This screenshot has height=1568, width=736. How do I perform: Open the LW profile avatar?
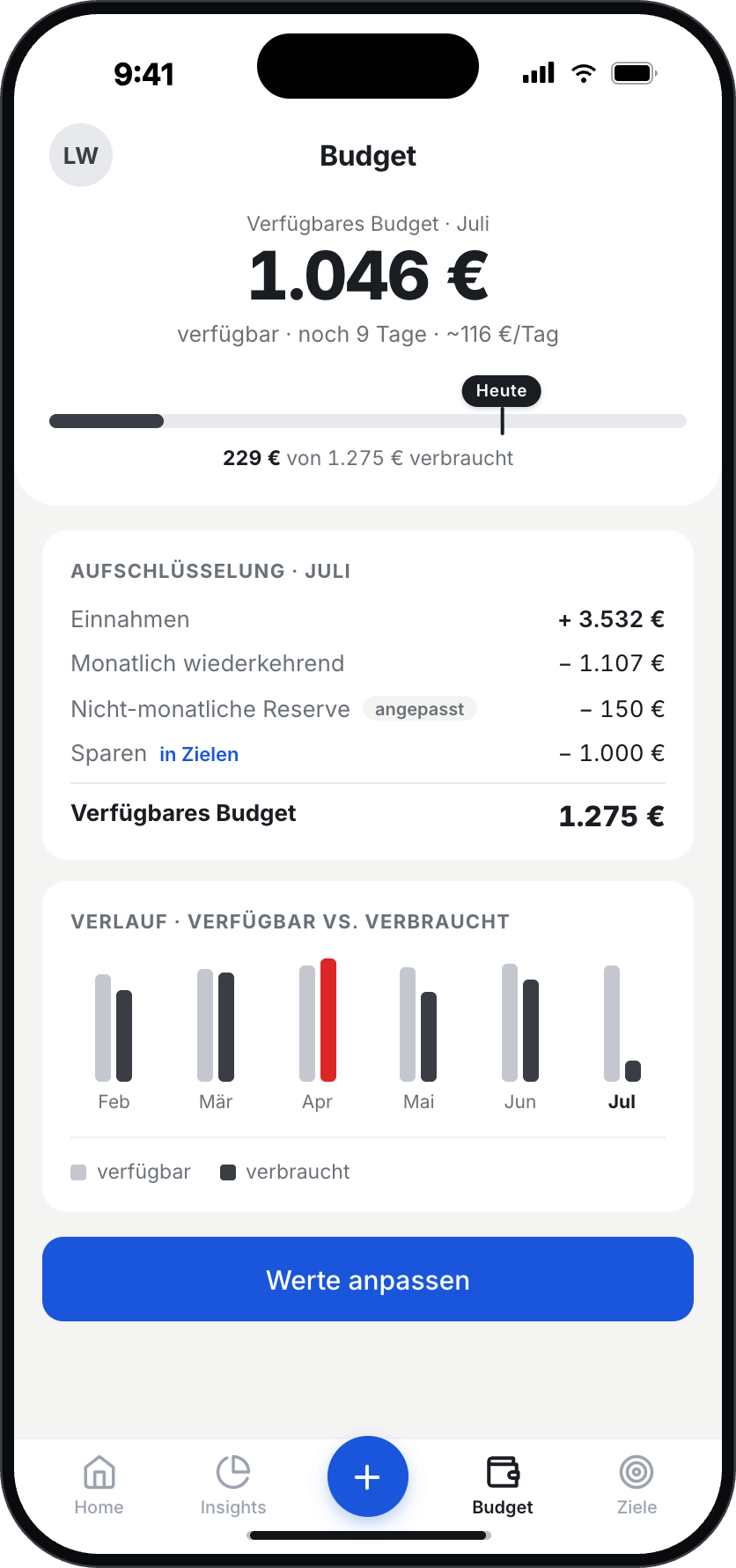coord(81,155)
